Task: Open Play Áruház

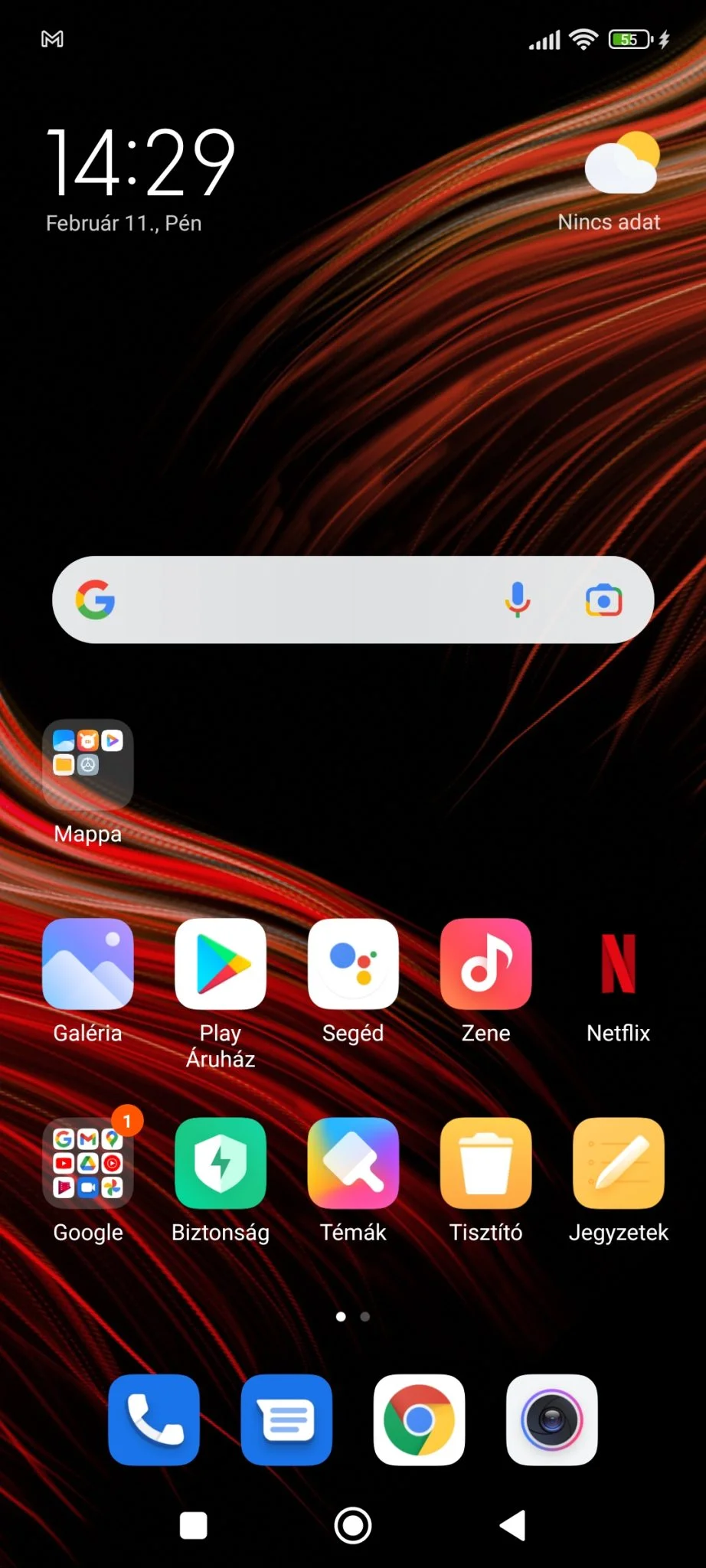Action: 221,964
